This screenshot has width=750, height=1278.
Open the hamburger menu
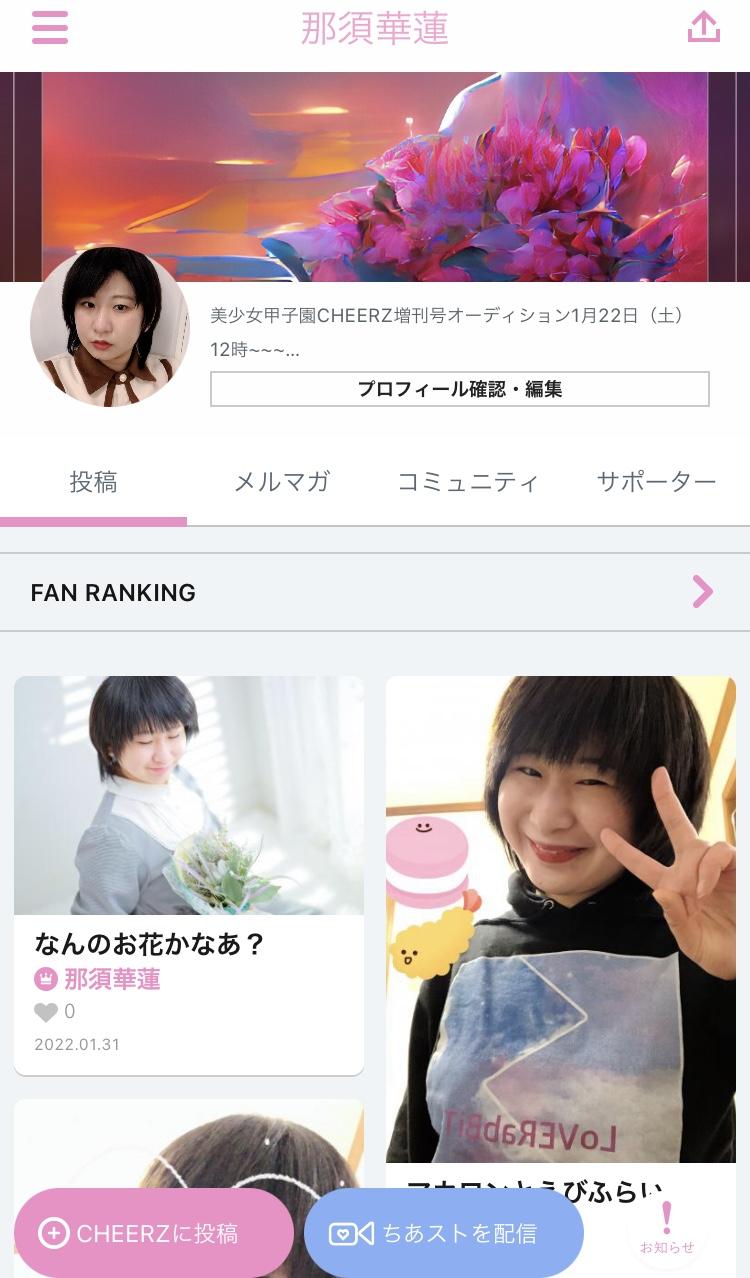pos(50,28)
